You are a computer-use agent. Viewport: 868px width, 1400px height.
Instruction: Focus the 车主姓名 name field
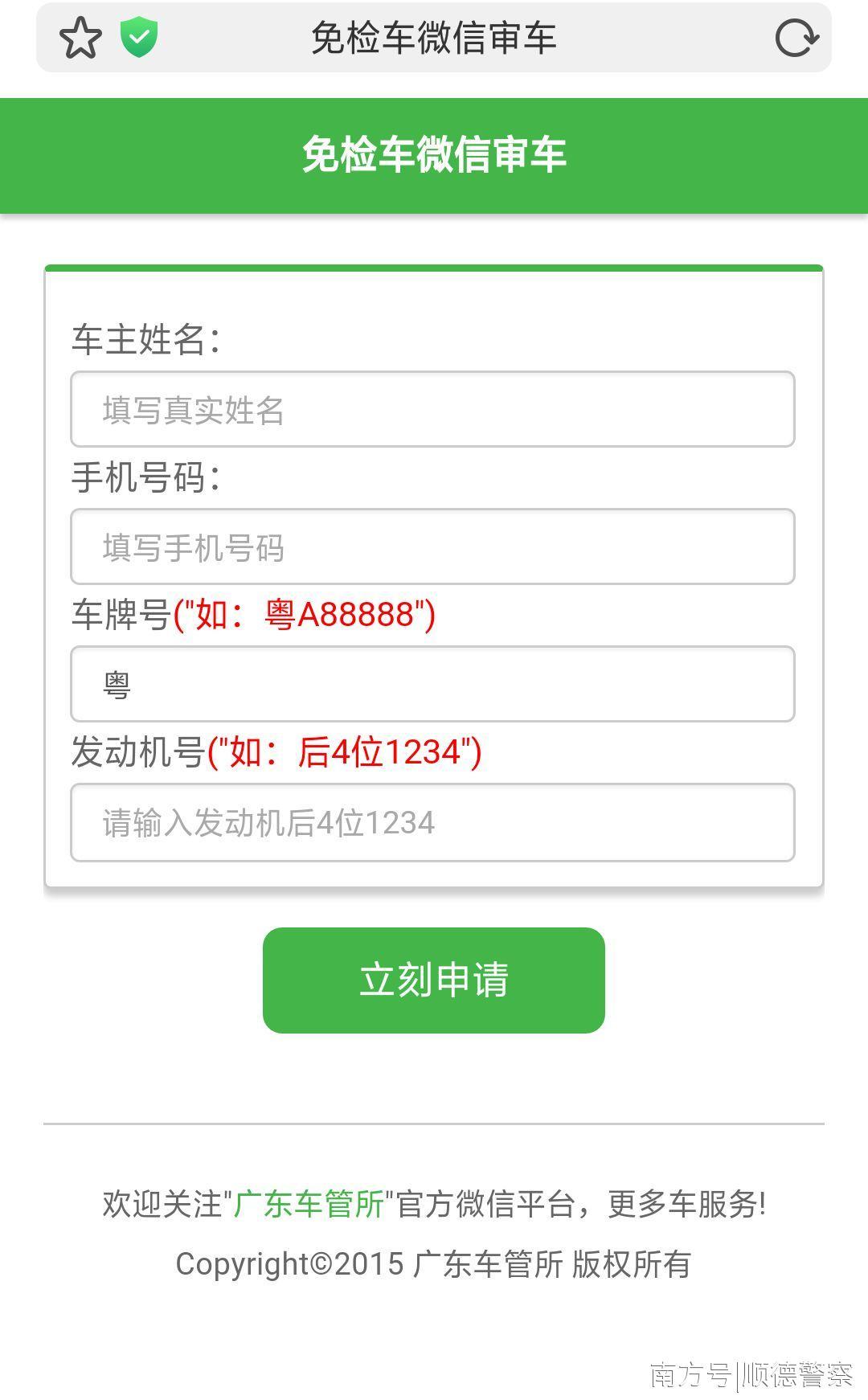click(432, 409)
